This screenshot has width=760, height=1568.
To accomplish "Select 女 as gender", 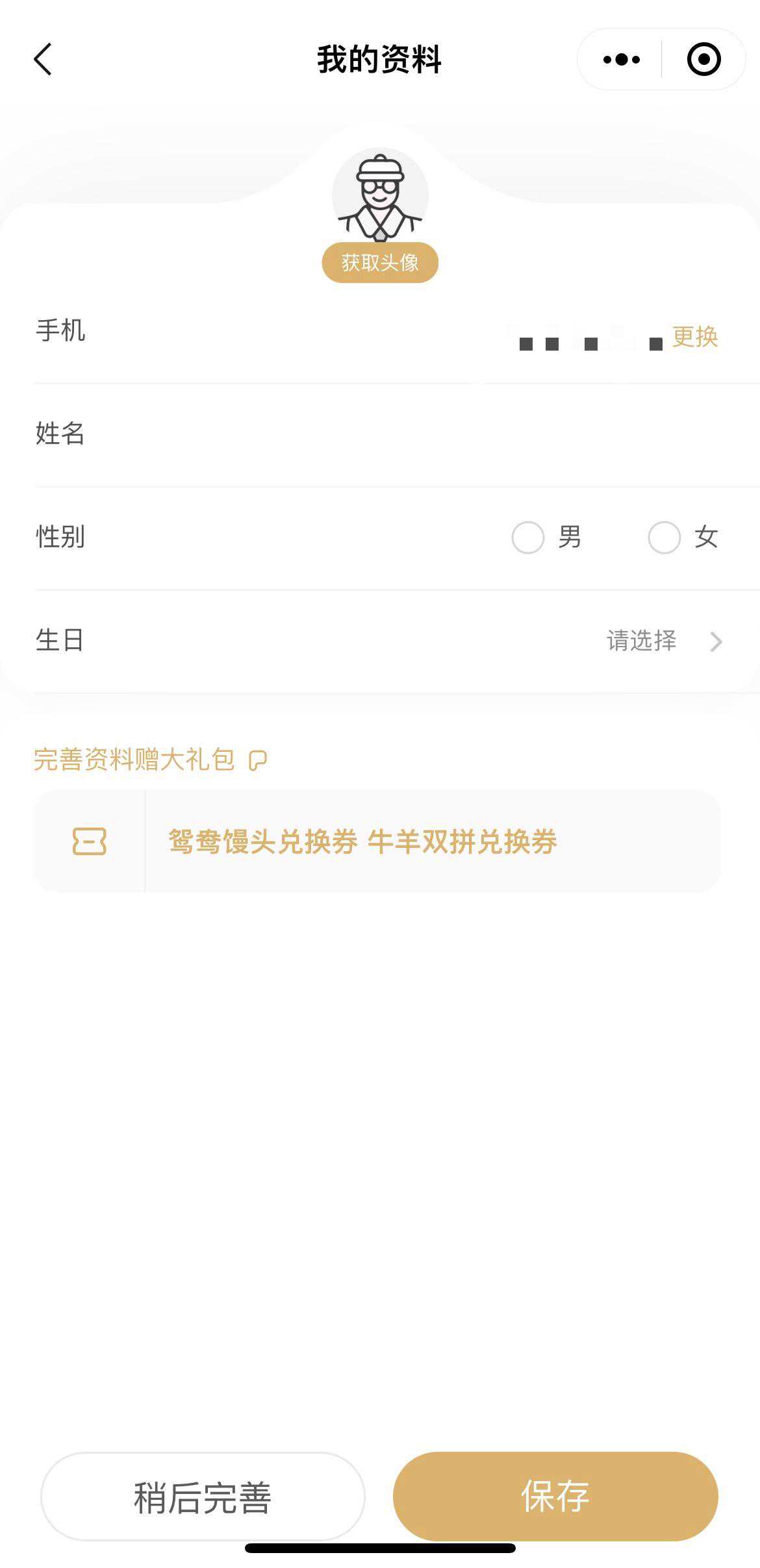I will [664, 538].
